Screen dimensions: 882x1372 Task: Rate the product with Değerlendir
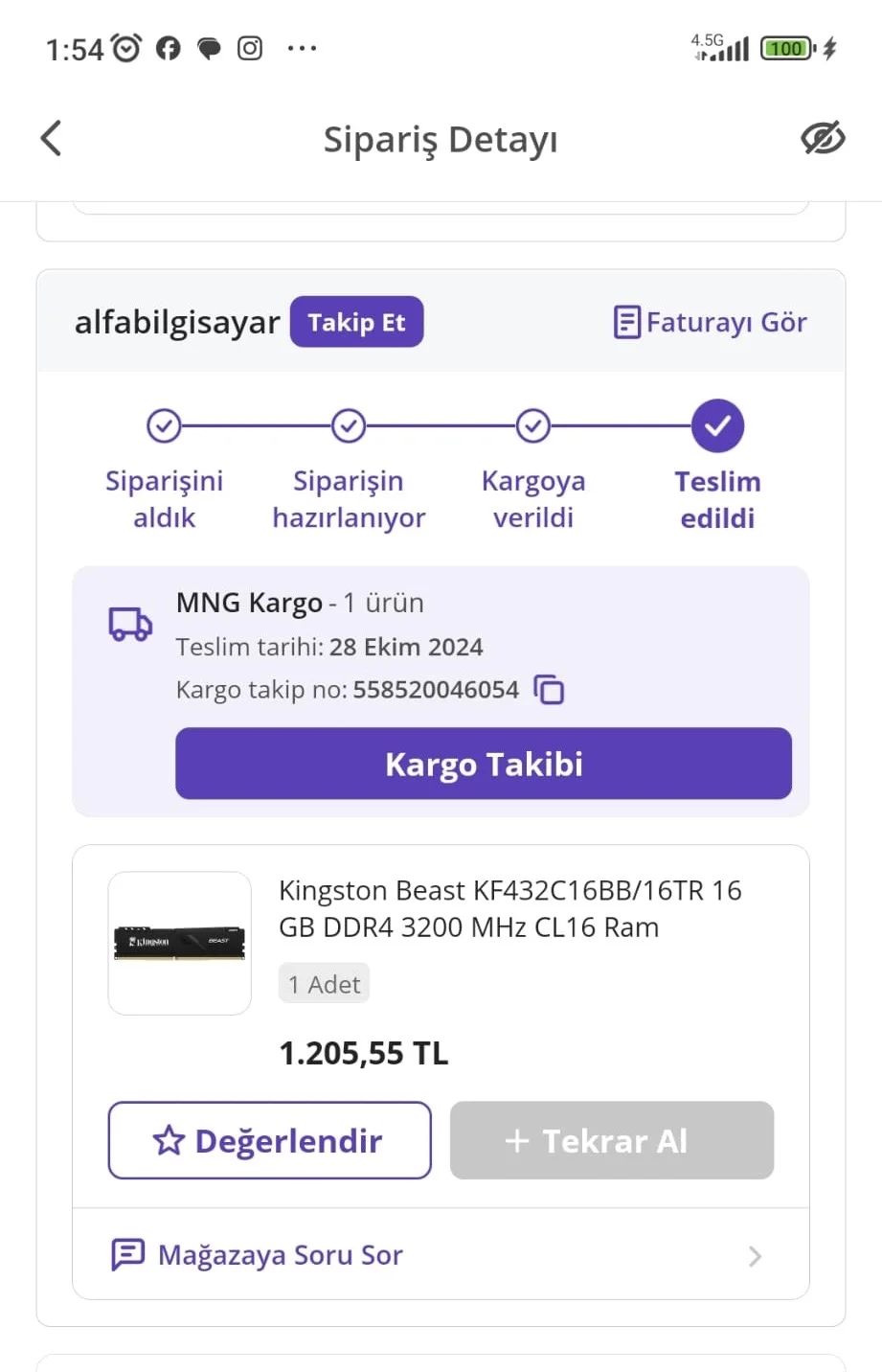tap(269, 1140)
